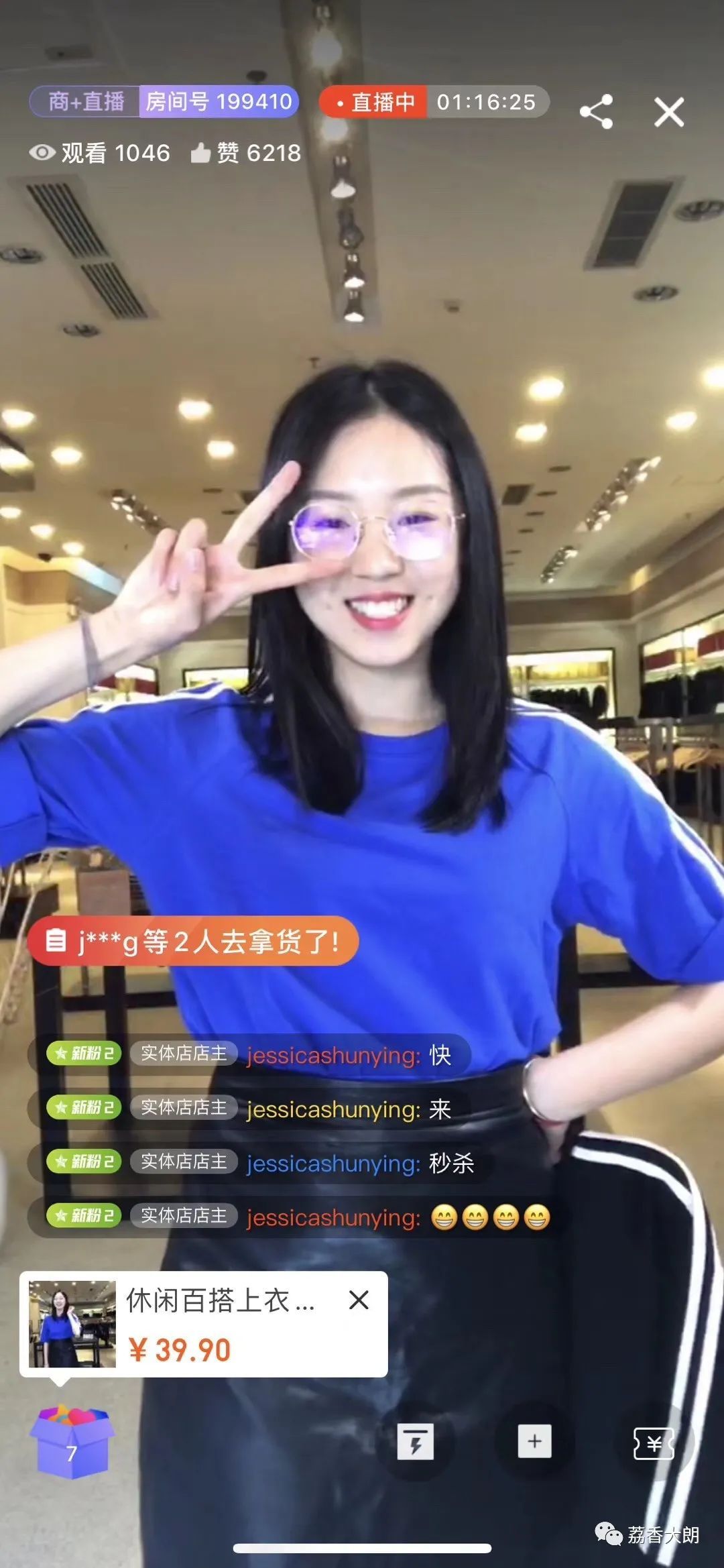Open the flash sale lightning icon
This screenshot has height=1568, width=724.
[x=416, y=1442]
